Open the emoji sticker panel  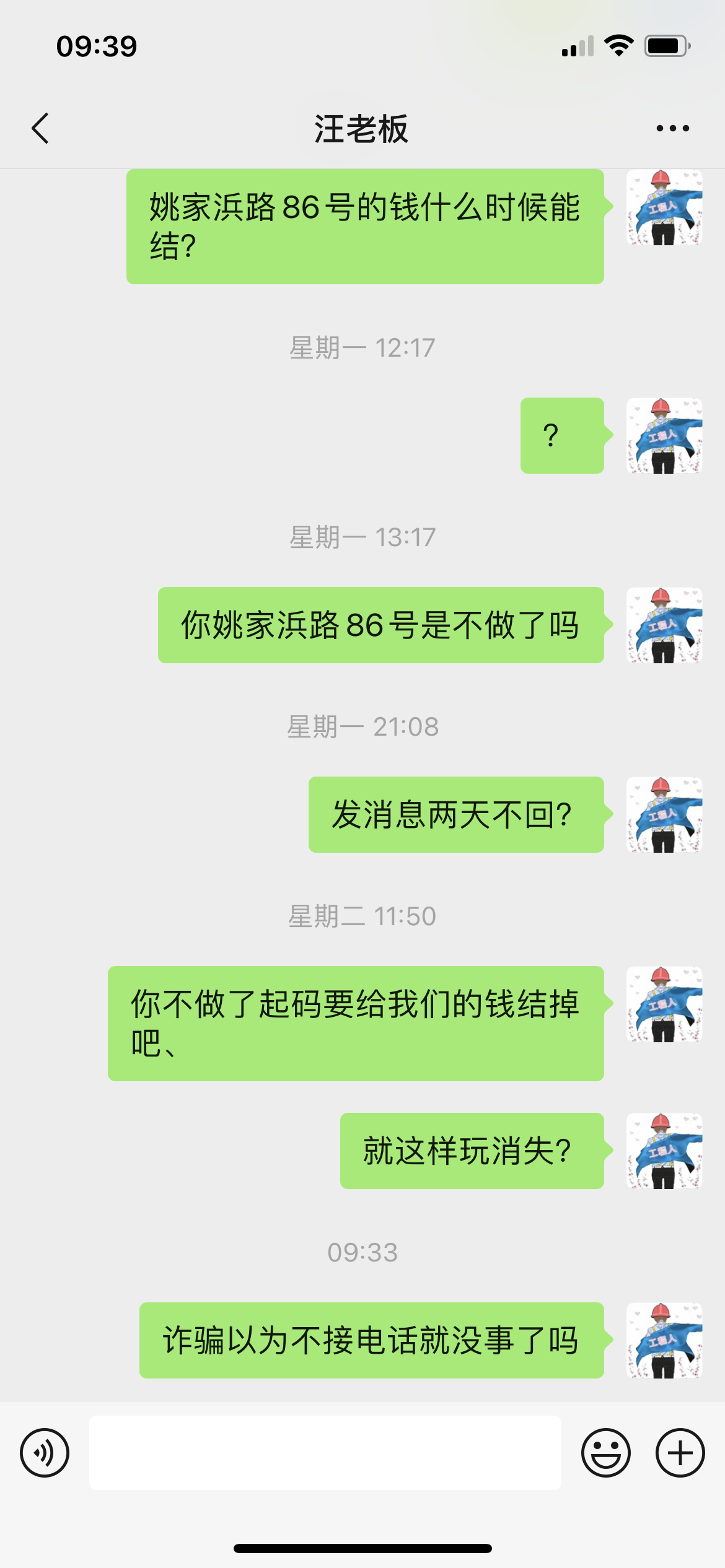(605, 1452)
